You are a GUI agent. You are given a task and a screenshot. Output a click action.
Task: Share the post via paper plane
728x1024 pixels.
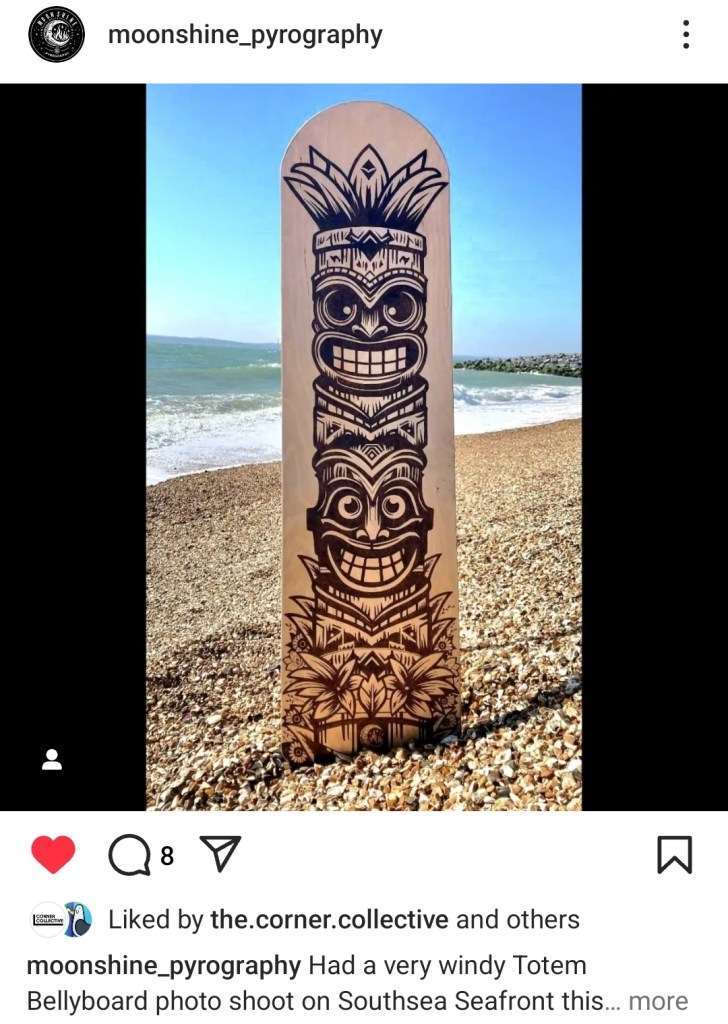click(221, 854)
